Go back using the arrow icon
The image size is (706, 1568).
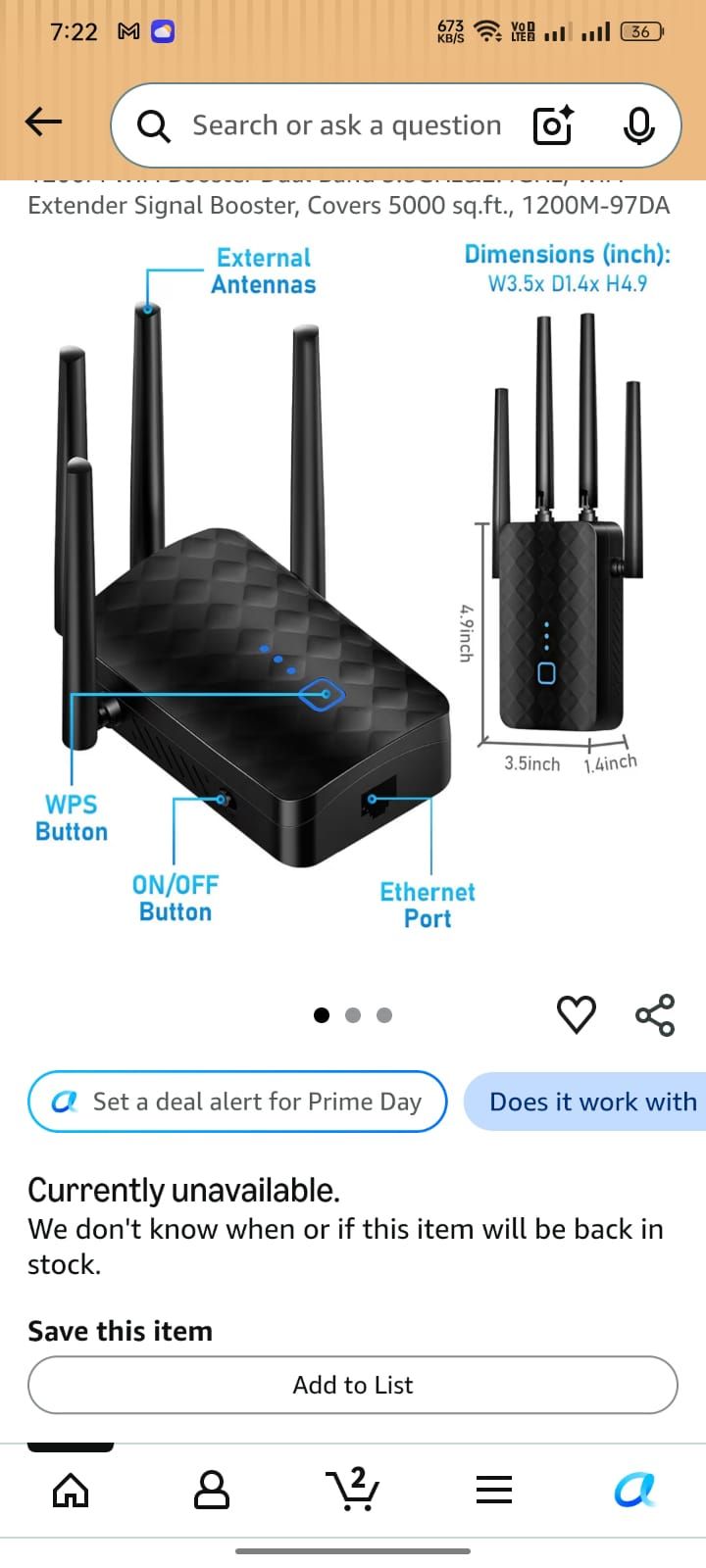click(x=43, y=122)
